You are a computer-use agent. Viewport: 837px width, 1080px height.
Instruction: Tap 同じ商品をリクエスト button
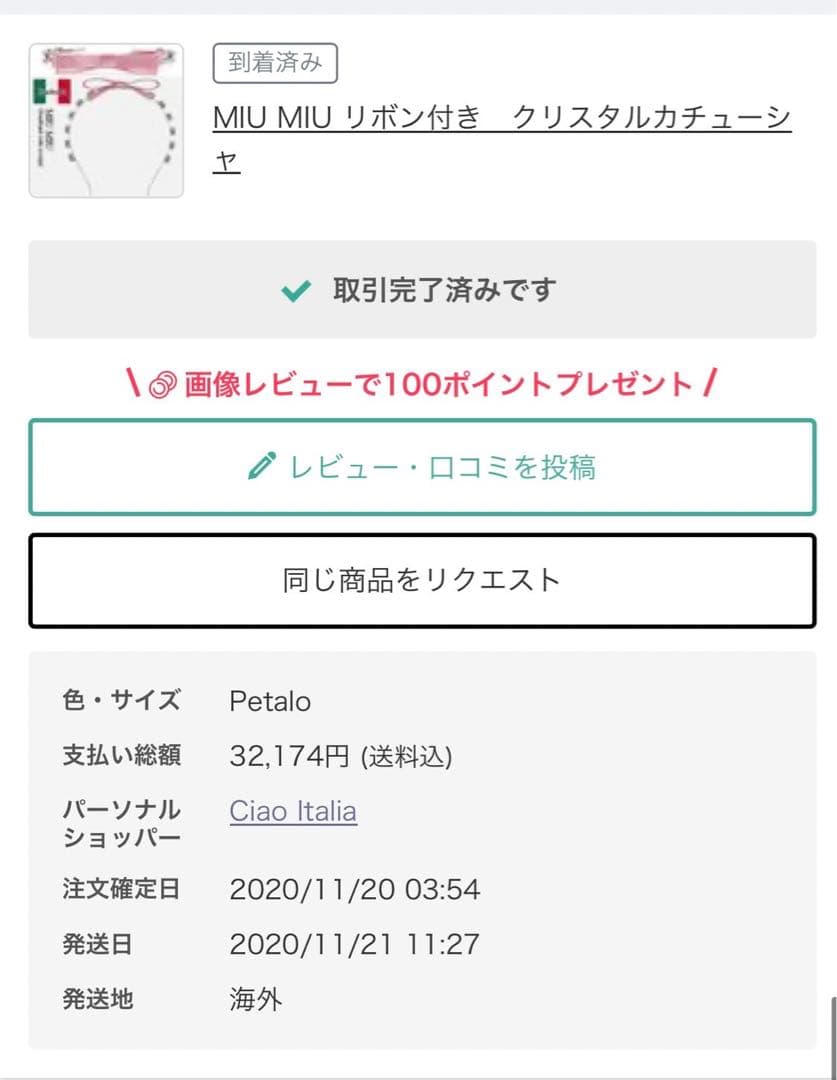coord(421,580)
